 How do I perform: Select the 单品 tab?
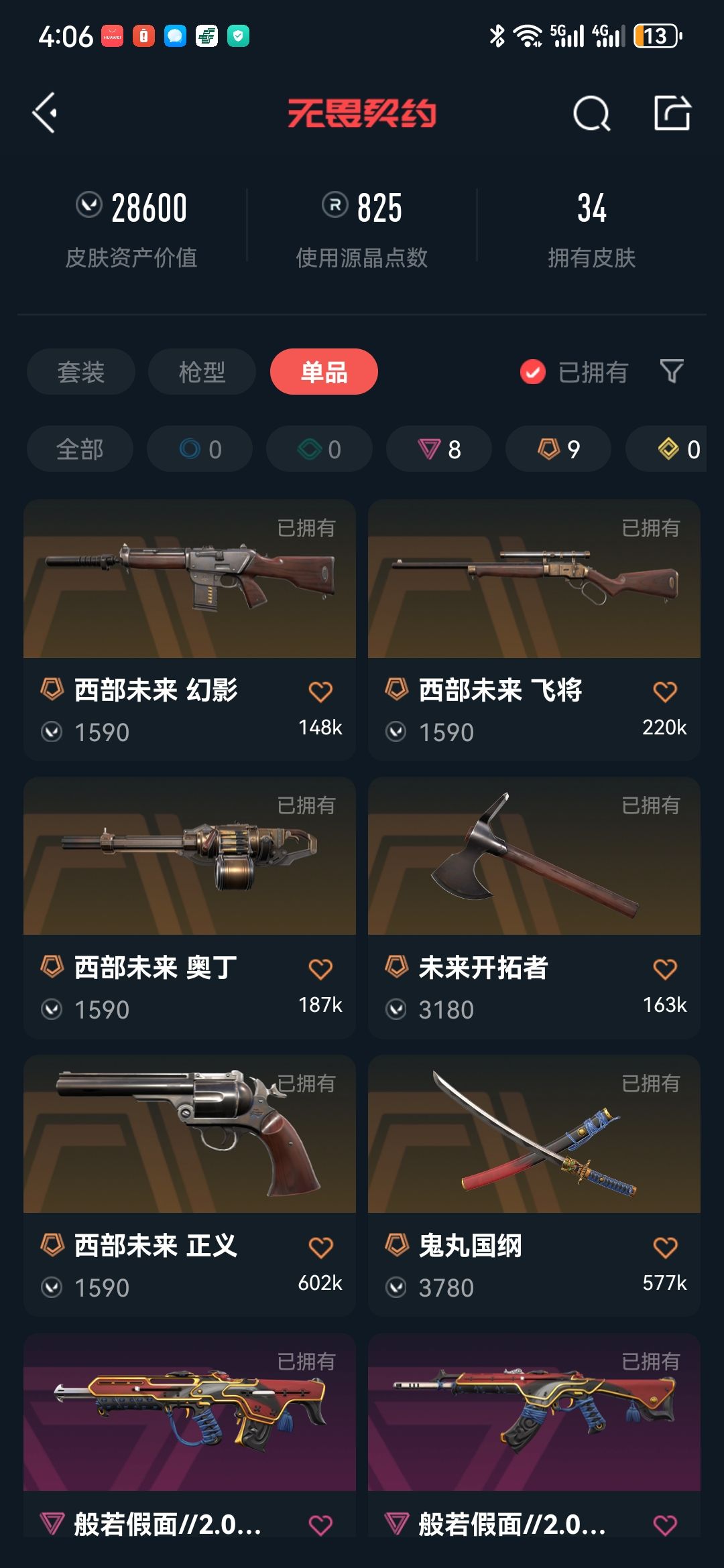pyautogui.click(x=324, y=372)
